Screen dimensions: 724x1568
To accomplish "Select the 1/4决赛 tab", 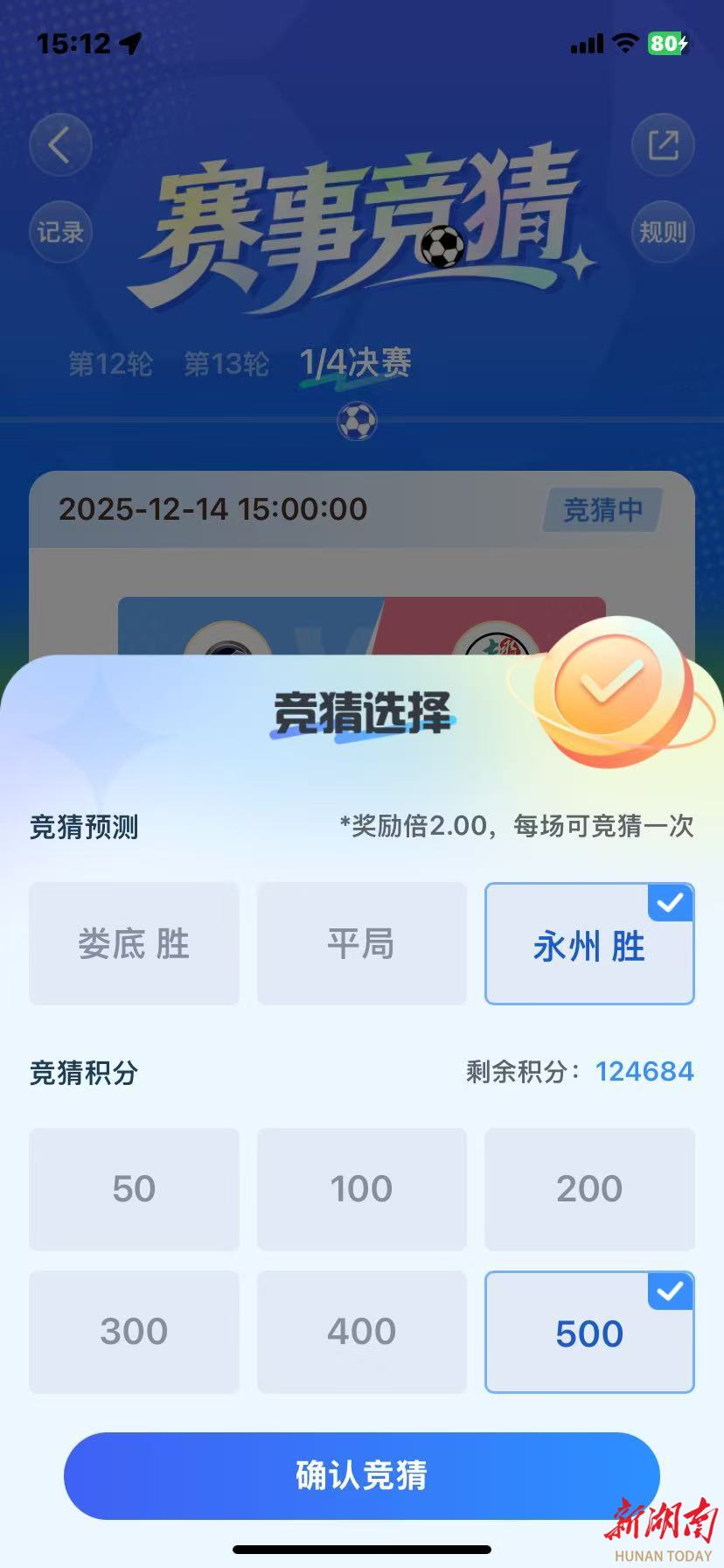I will pyautogui.click(x=355, y=362).
